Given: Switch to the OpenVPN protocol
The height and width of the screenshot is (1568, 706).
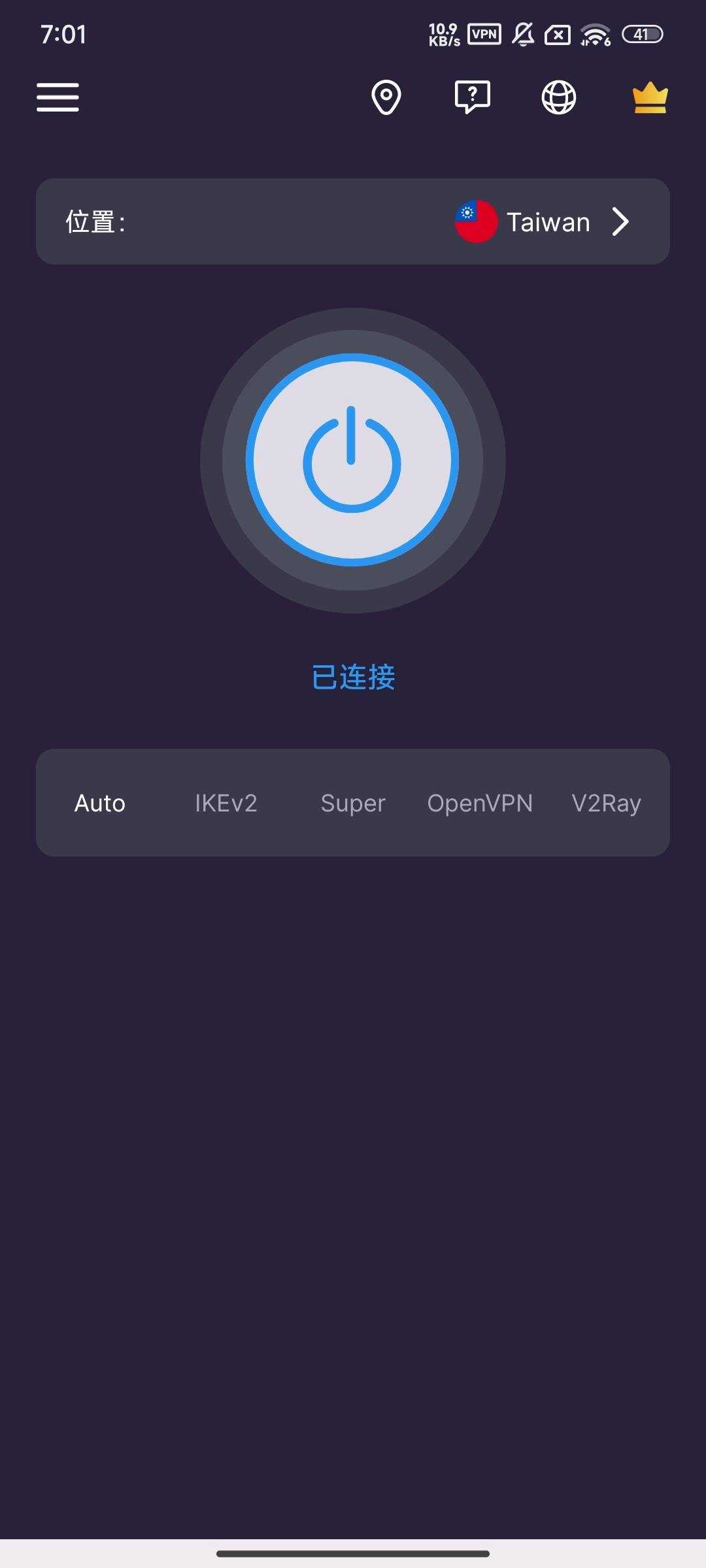Looking at the screenshot, I should (x=480, y=803).
